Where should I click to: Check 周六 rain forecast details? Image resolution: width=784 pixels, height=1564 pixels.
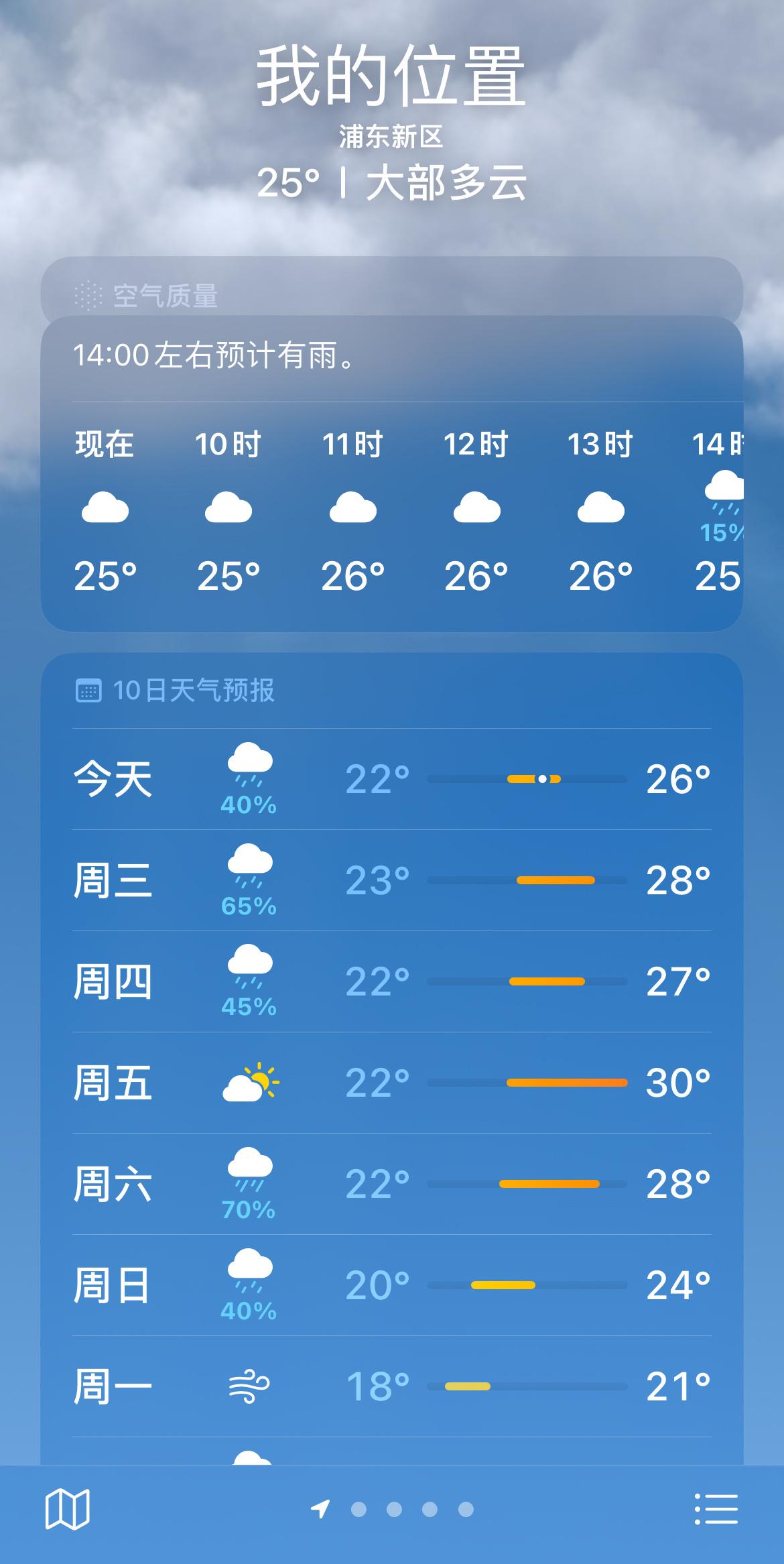(x=391, y=1184)
